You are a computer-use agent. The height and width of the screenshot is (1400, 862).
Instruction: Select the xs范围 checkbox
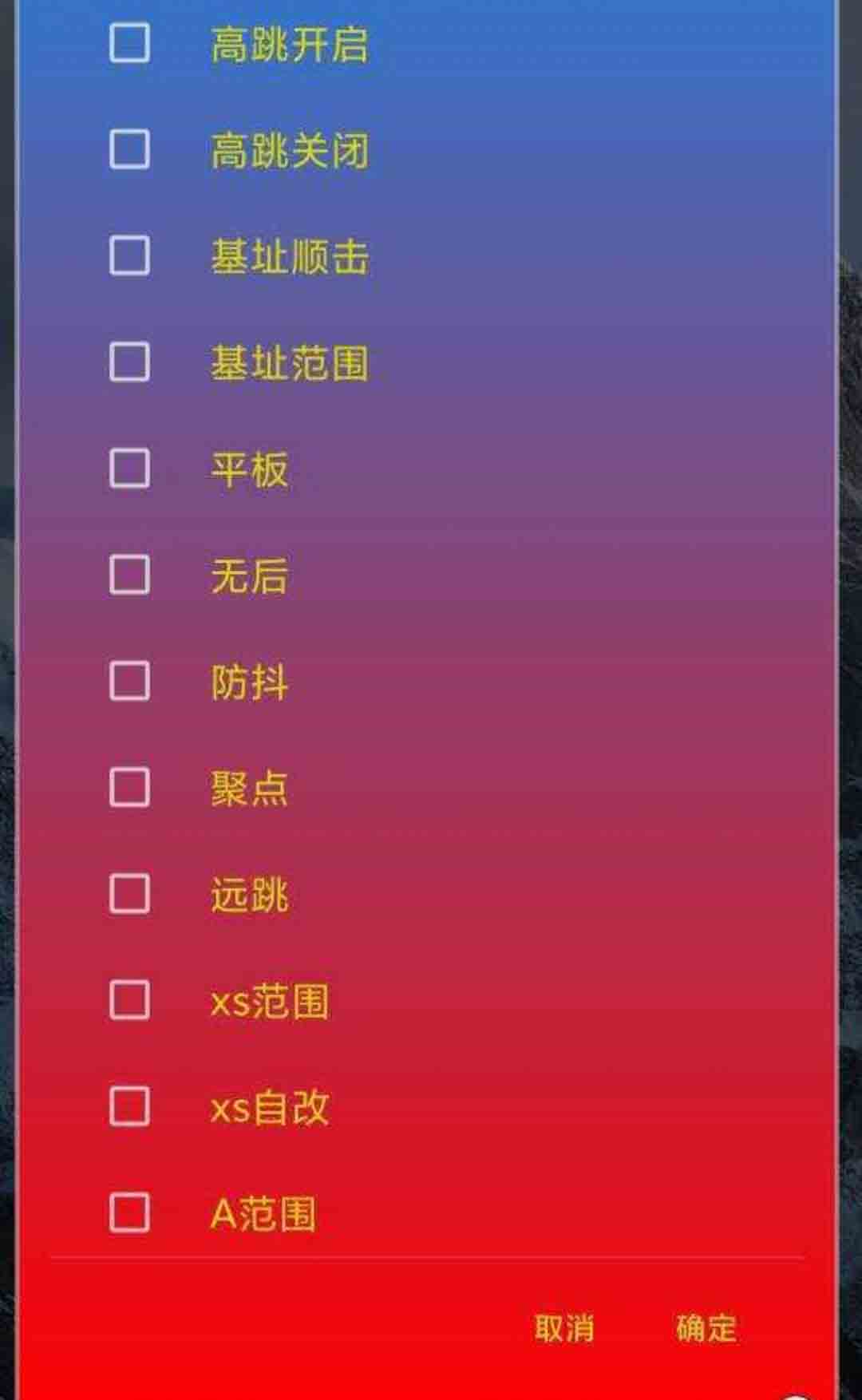pyautogui.click(x=129, y=1000)
